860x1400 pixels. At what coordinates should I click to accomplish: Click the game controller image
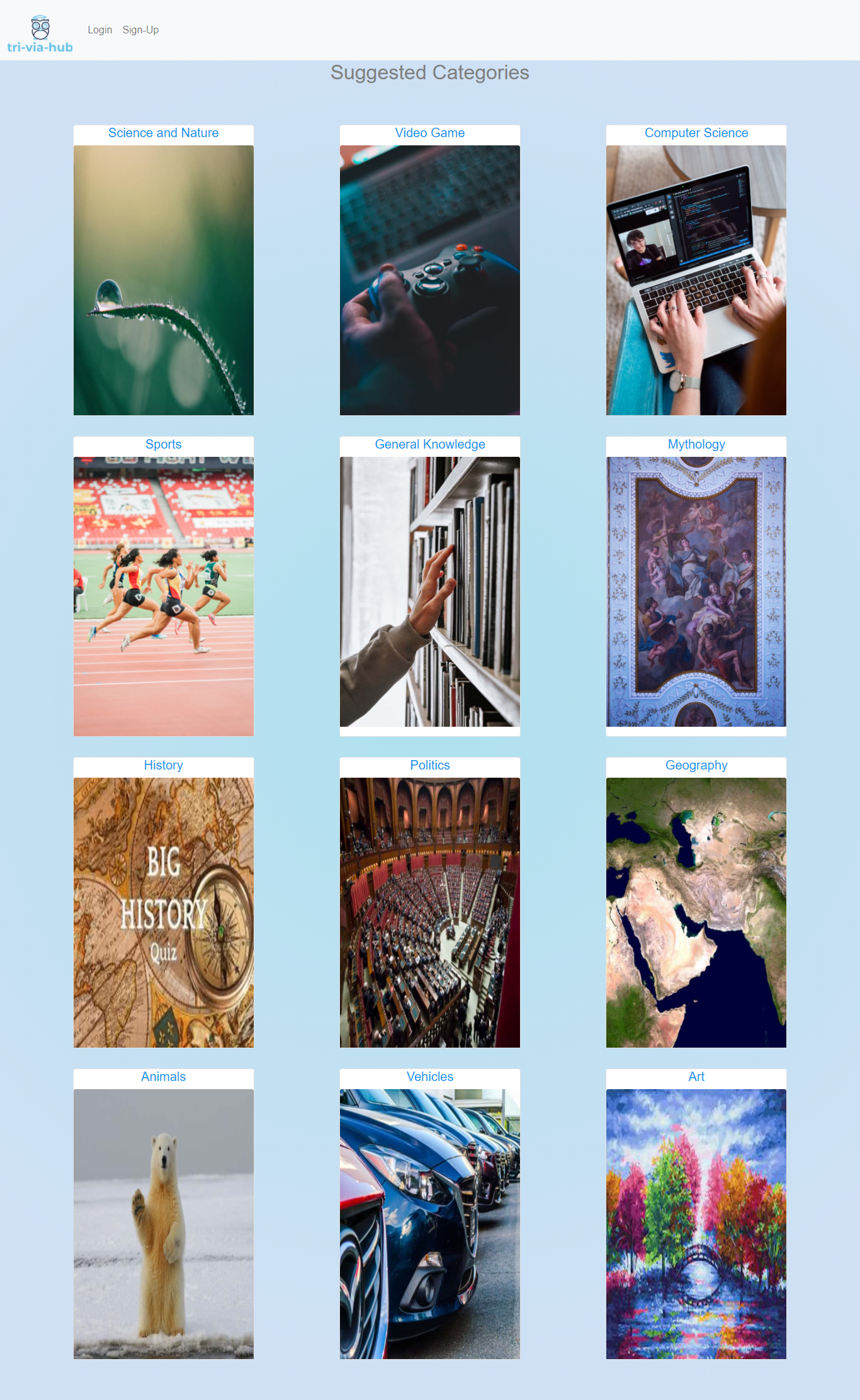coord(430,280)
